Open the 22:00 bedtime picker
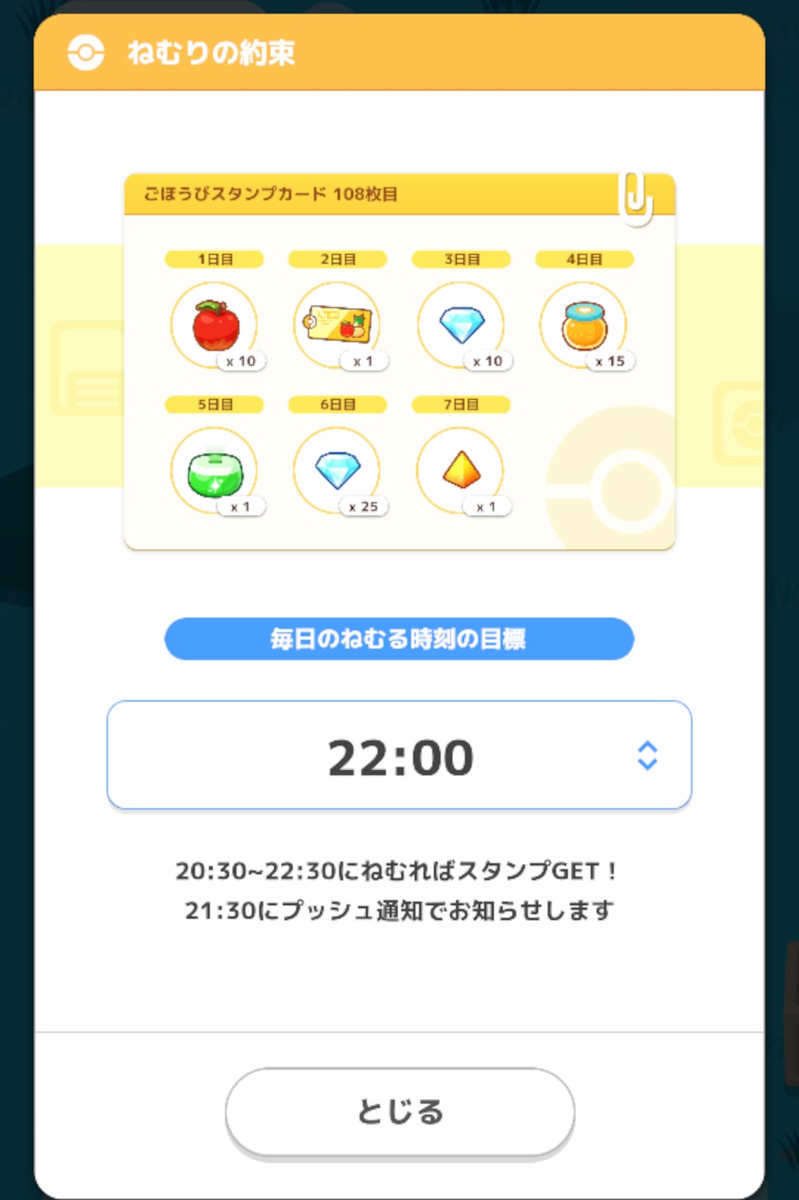Screen dimensions: 799x1200 point(399,755)
